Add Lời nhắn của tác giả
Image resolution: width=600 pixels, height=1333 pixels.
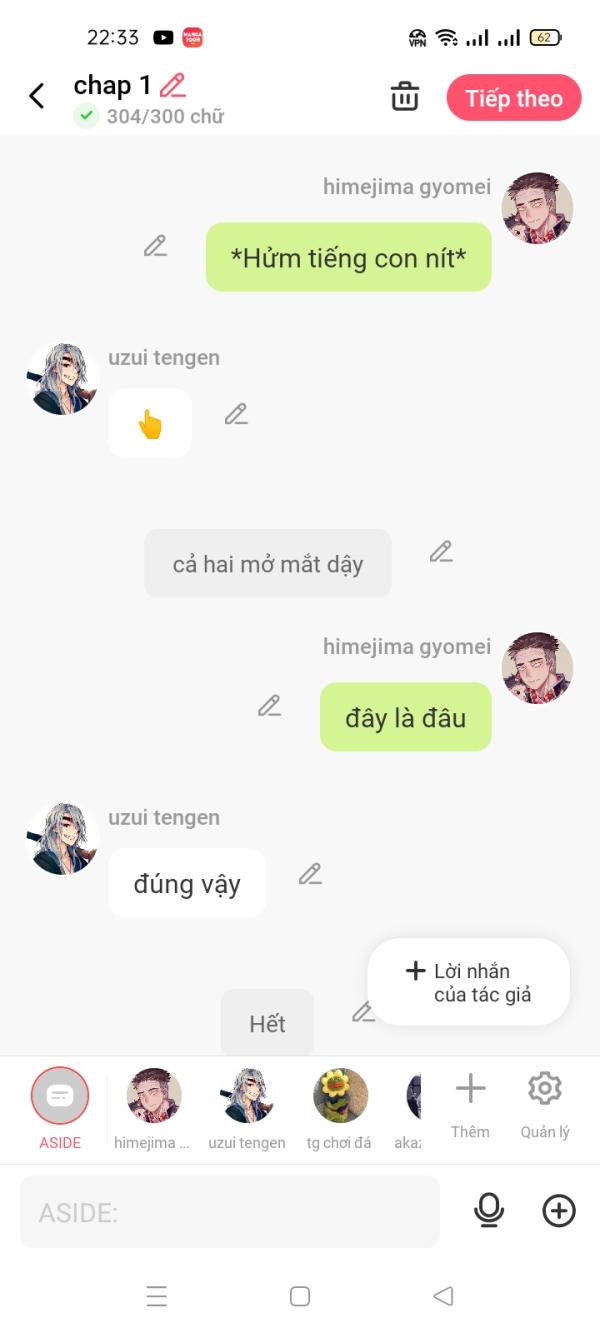pos(469,982)
